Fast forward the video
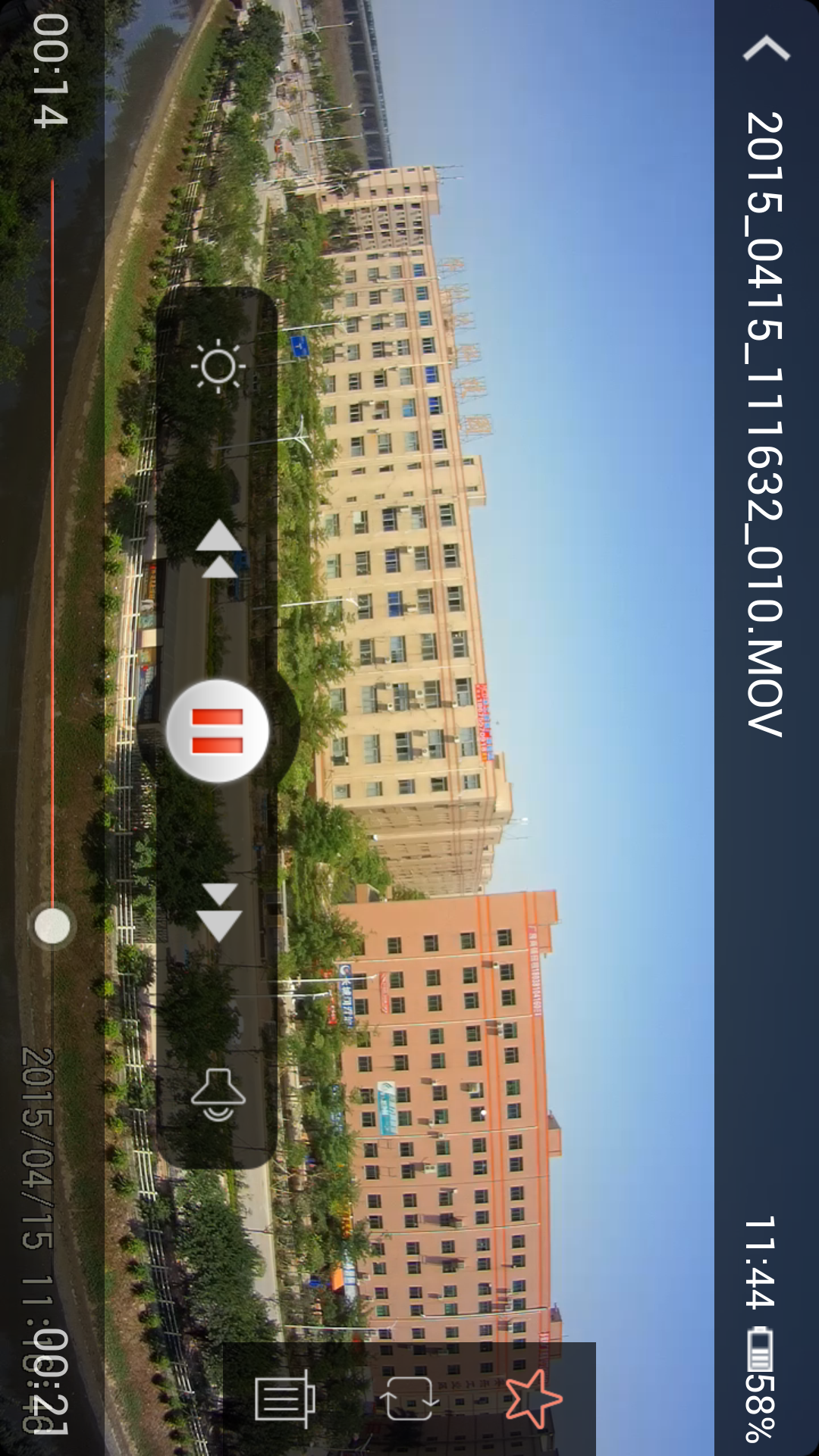The width and height of the screenshot is (819, 1456). pos(219,912)
